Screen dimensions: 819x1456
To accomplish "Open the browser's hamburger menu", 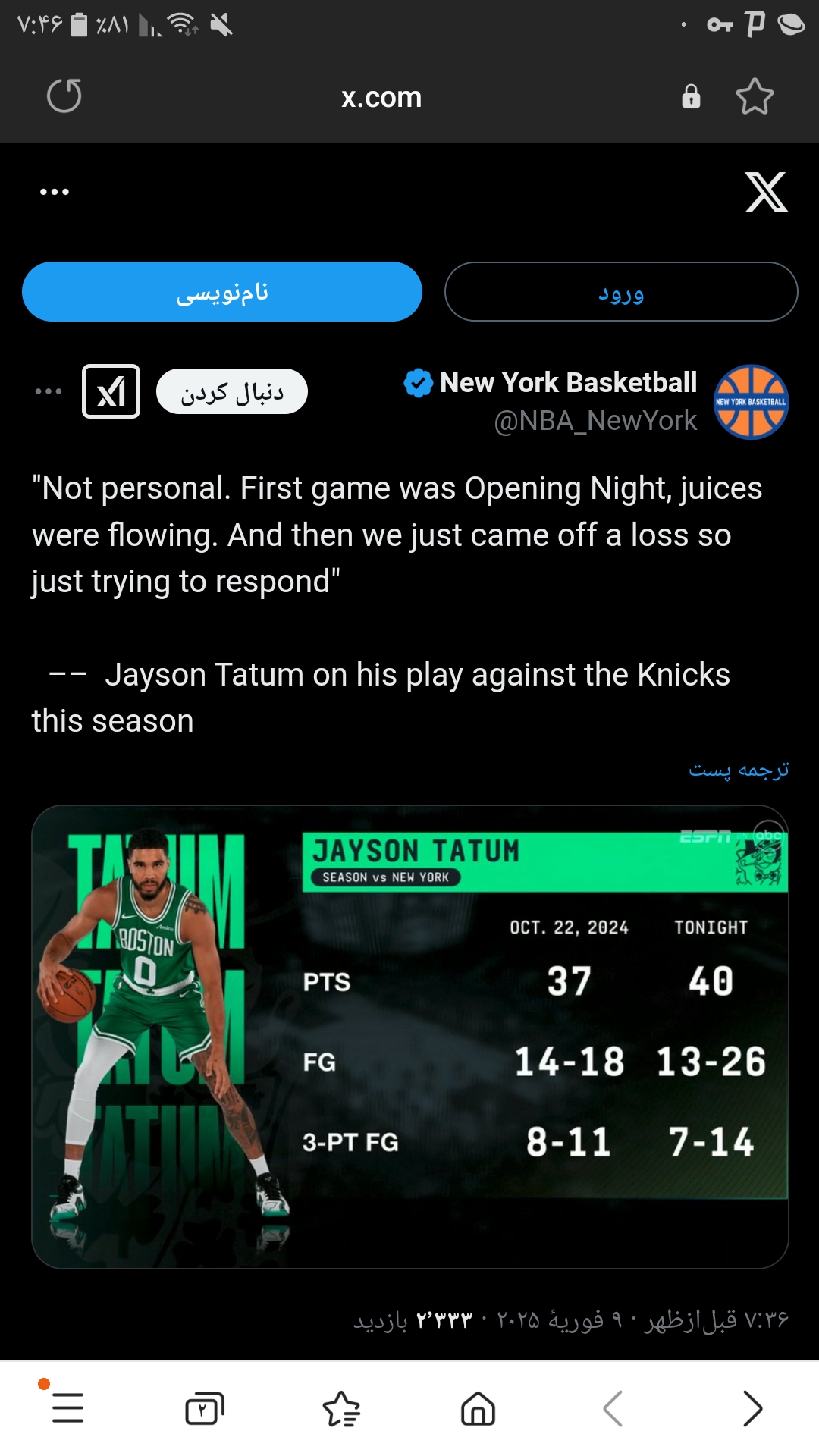I will [67, 1408].
